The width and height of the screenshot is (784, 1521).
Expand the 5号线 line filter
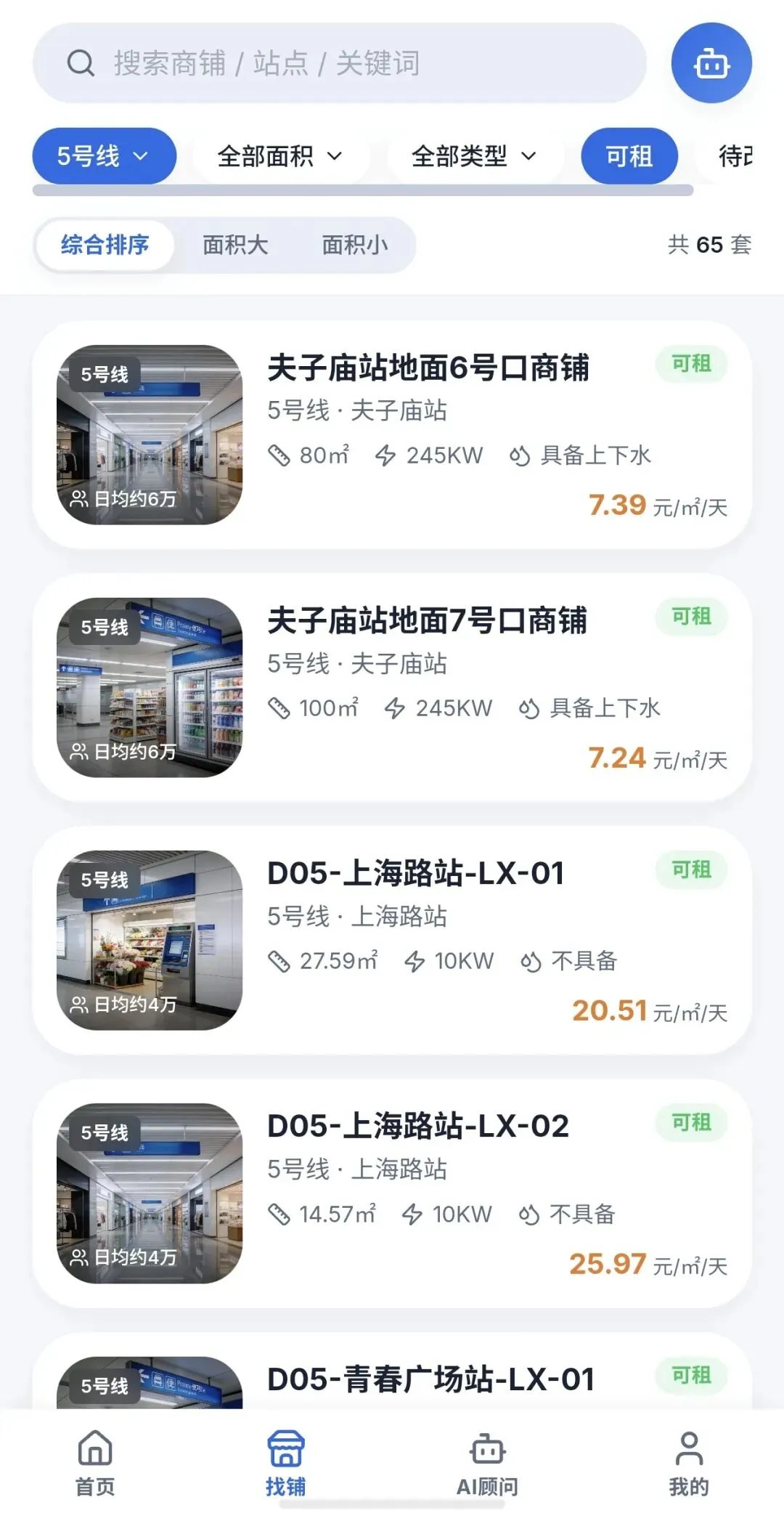105,156
